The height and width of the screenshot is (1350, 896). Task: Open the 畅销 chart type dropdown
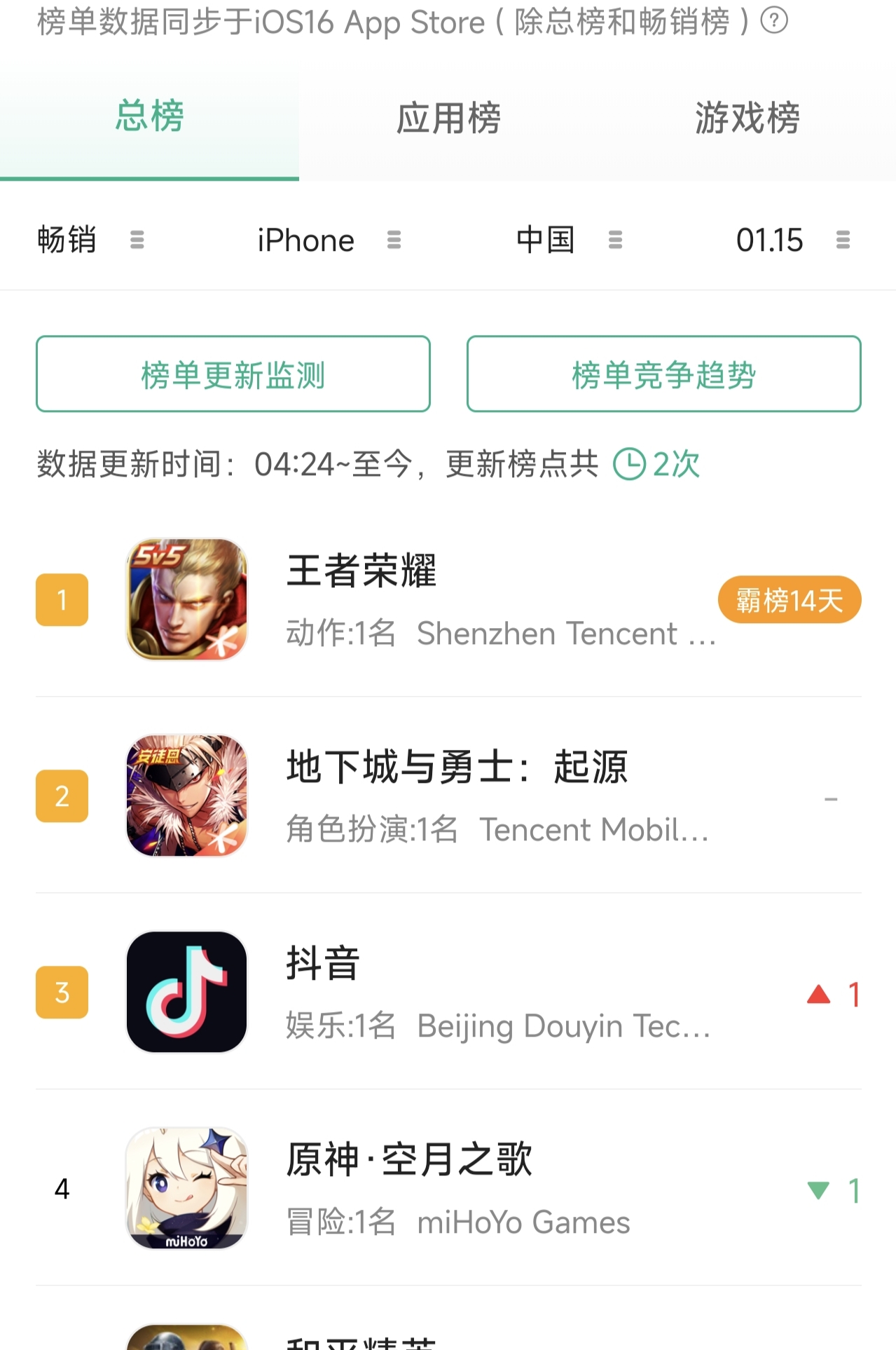pos(90,240)
